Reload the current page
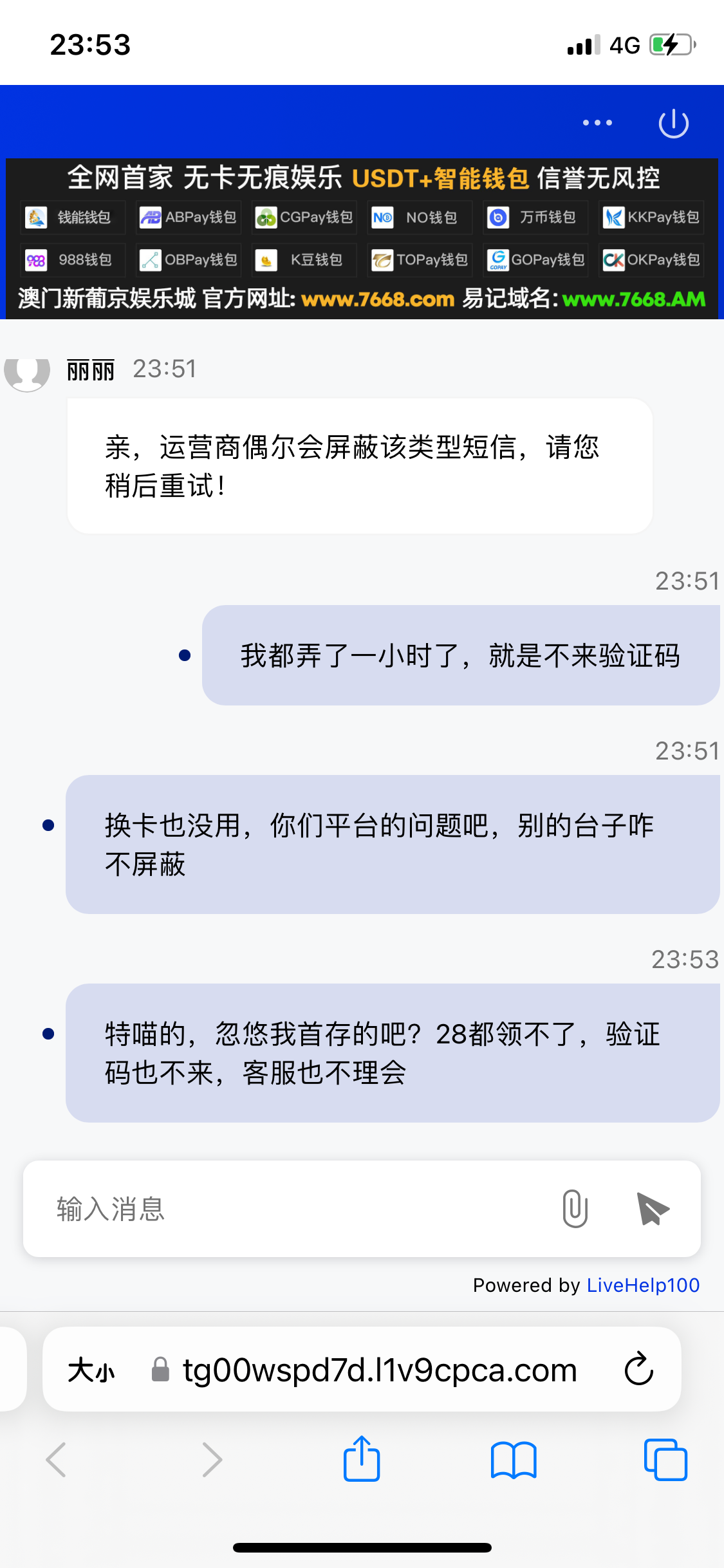 638,1368
